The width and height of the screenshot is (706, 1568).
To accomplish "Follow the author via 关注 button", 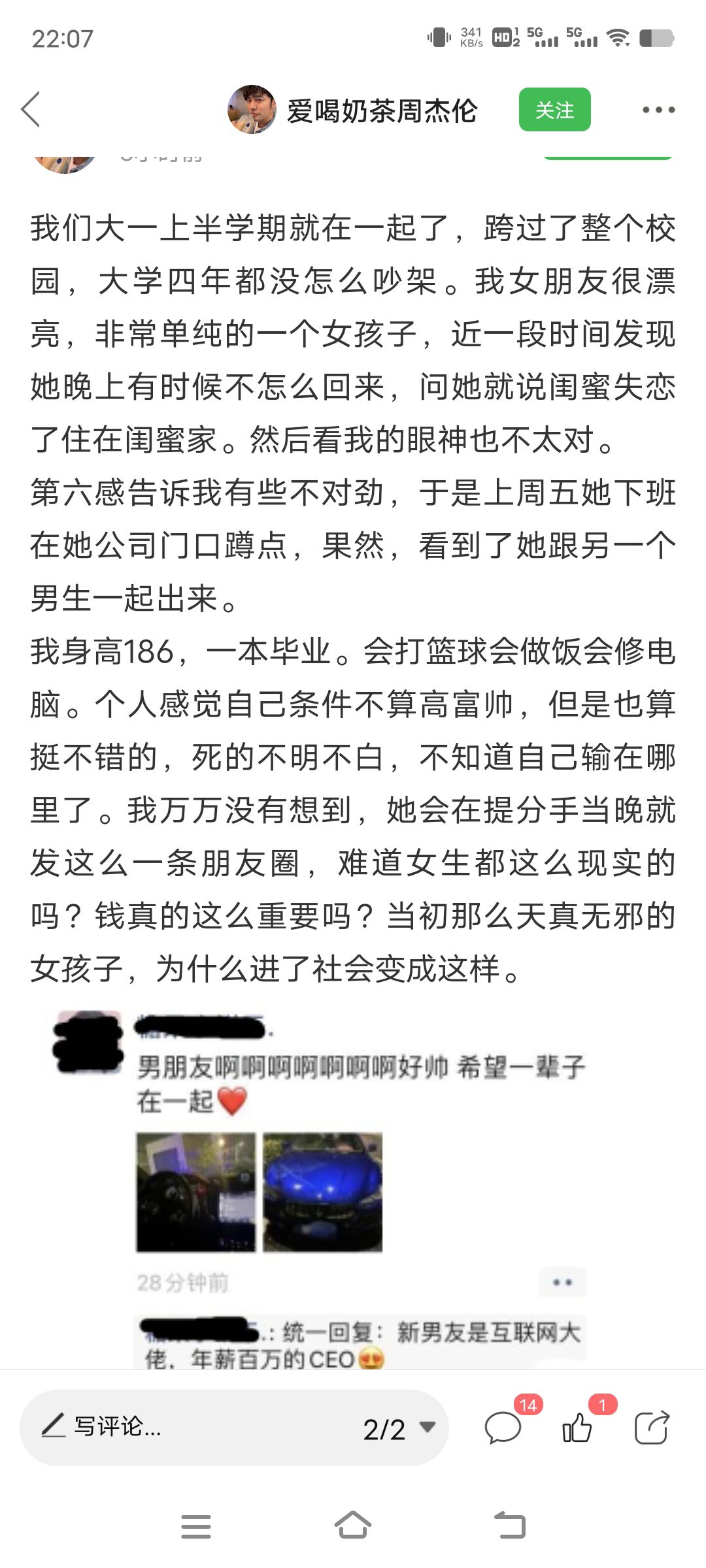I will [554, 109].
